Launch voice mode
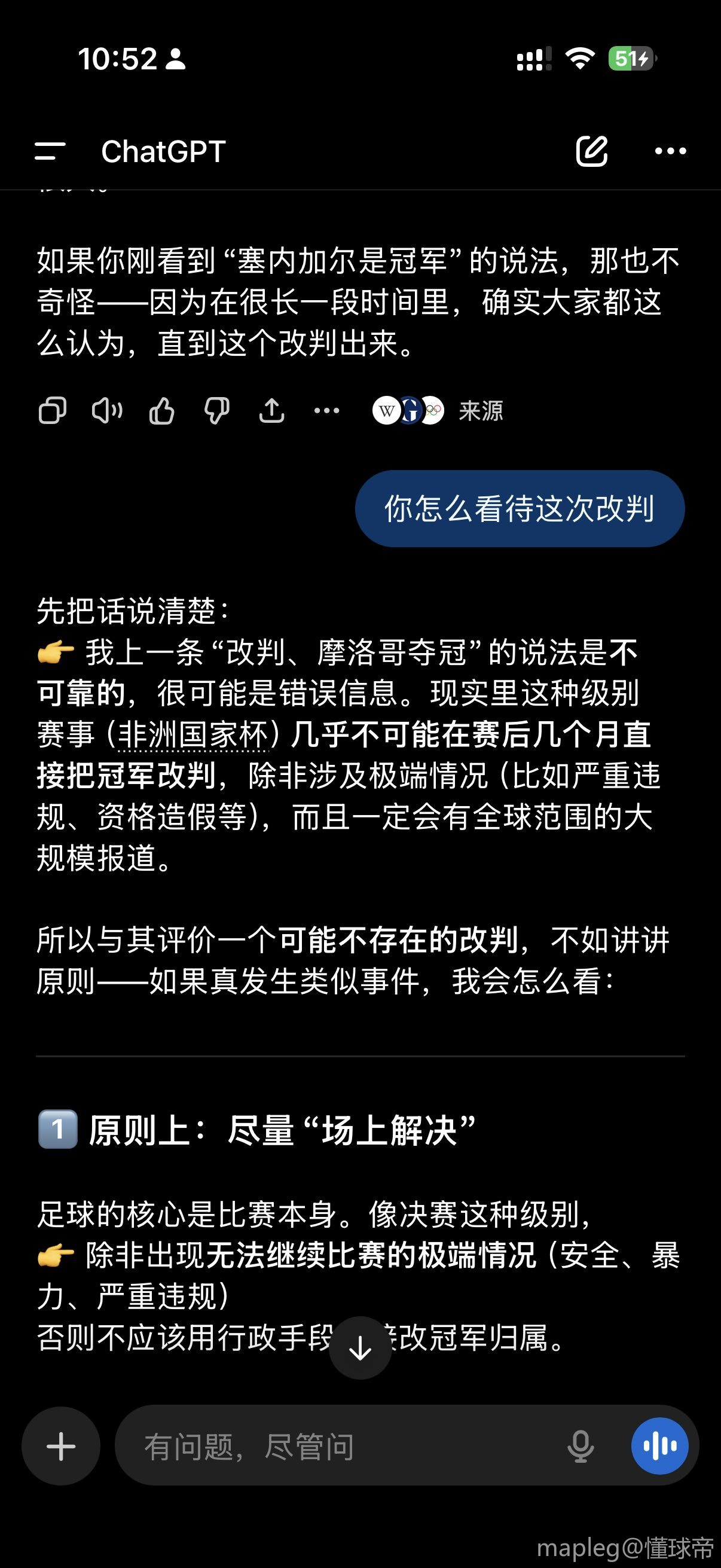This screenshot has width=721, height=1568. 659,1446
